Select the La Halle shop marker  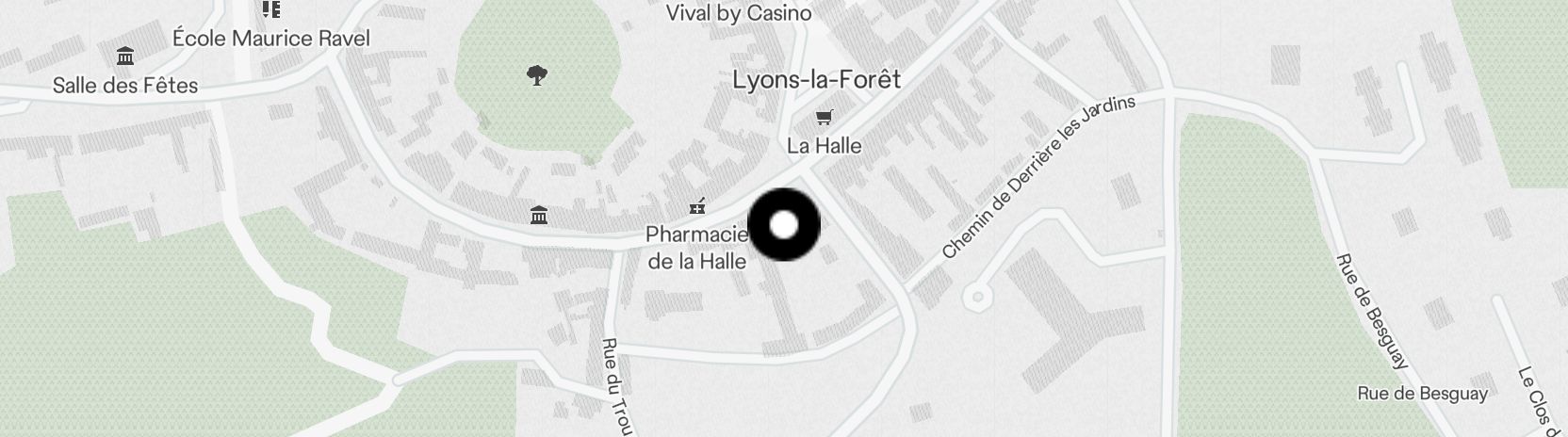point(825,119)
